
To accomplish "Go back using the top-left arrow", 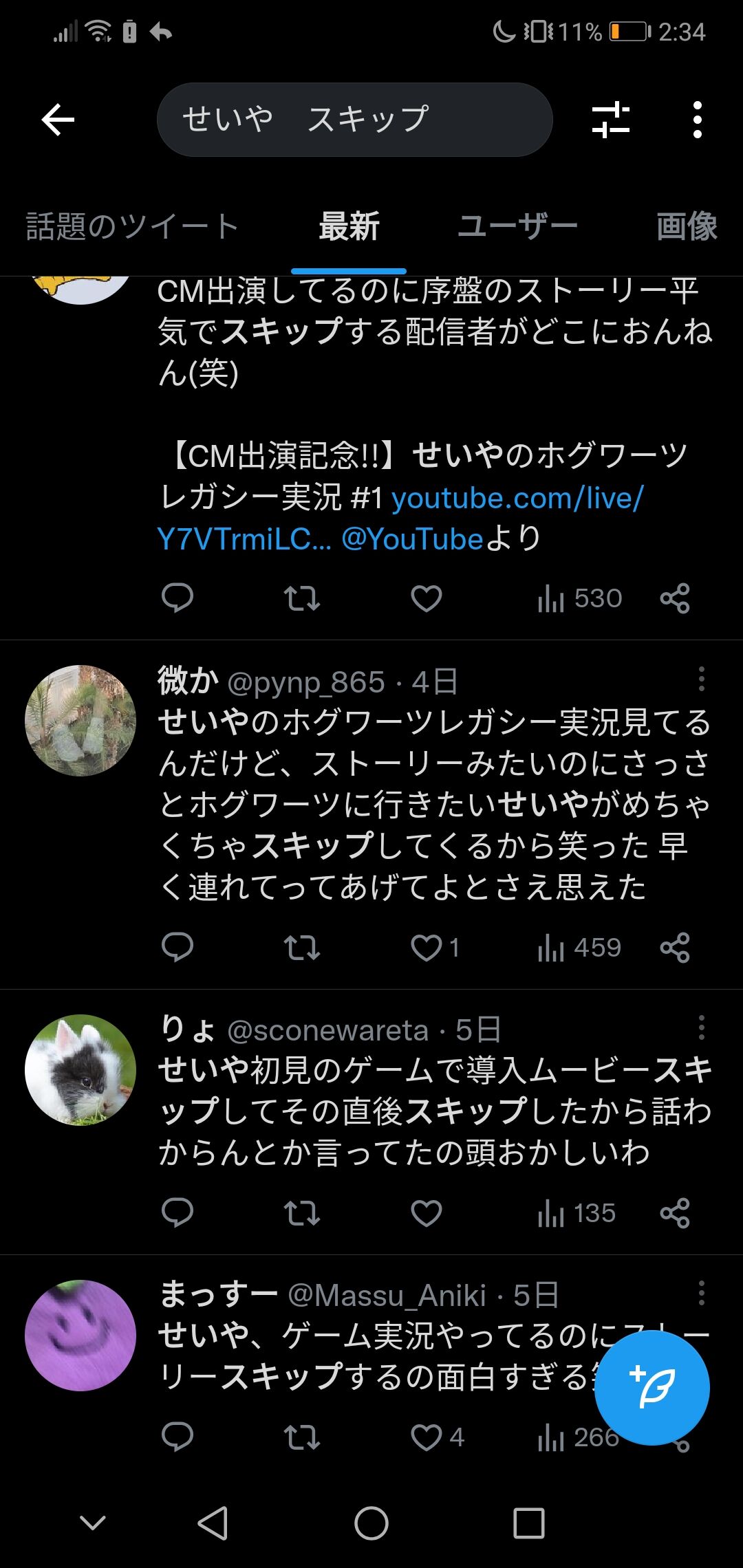I will point(58,120).
